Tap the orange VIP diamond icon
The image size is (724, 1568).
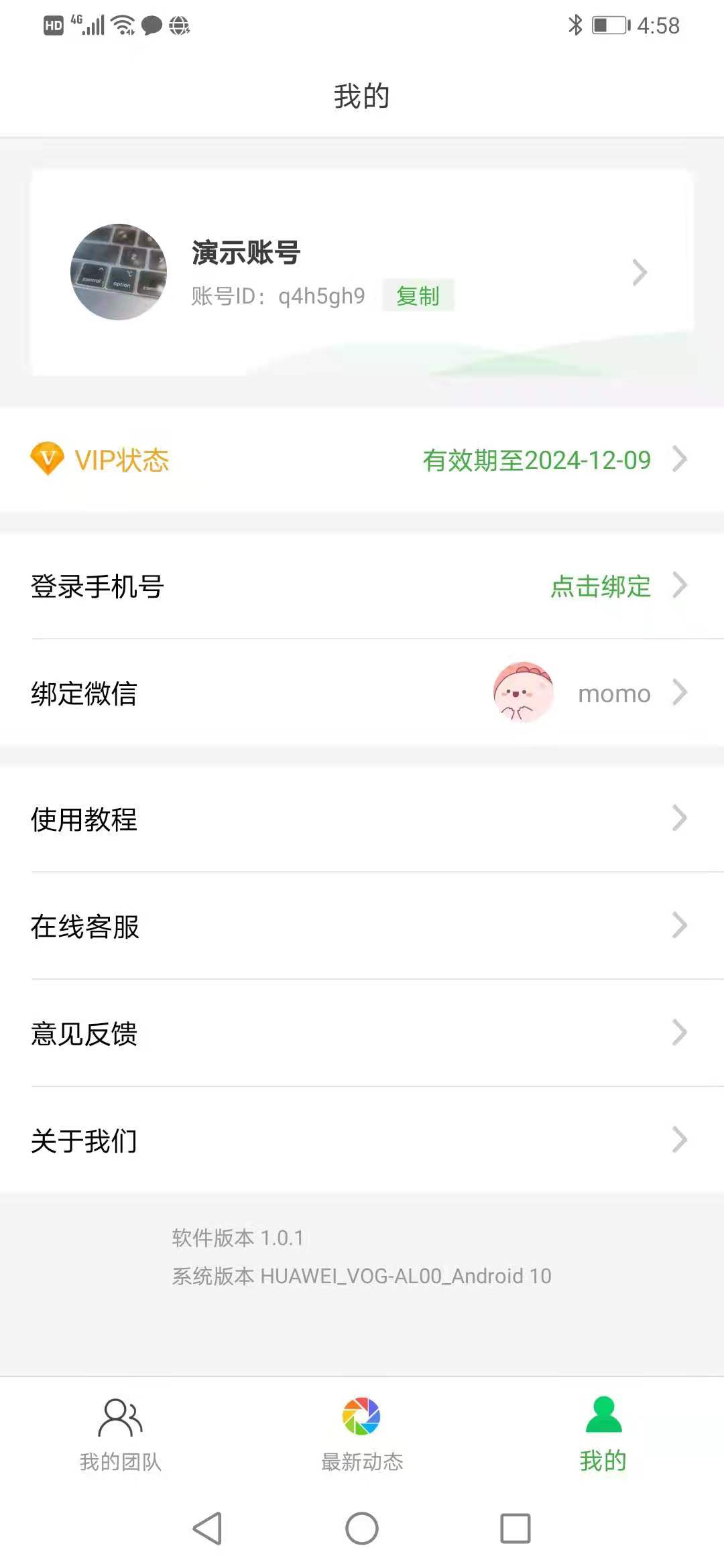pyautogui.click(x=48, y=459)
